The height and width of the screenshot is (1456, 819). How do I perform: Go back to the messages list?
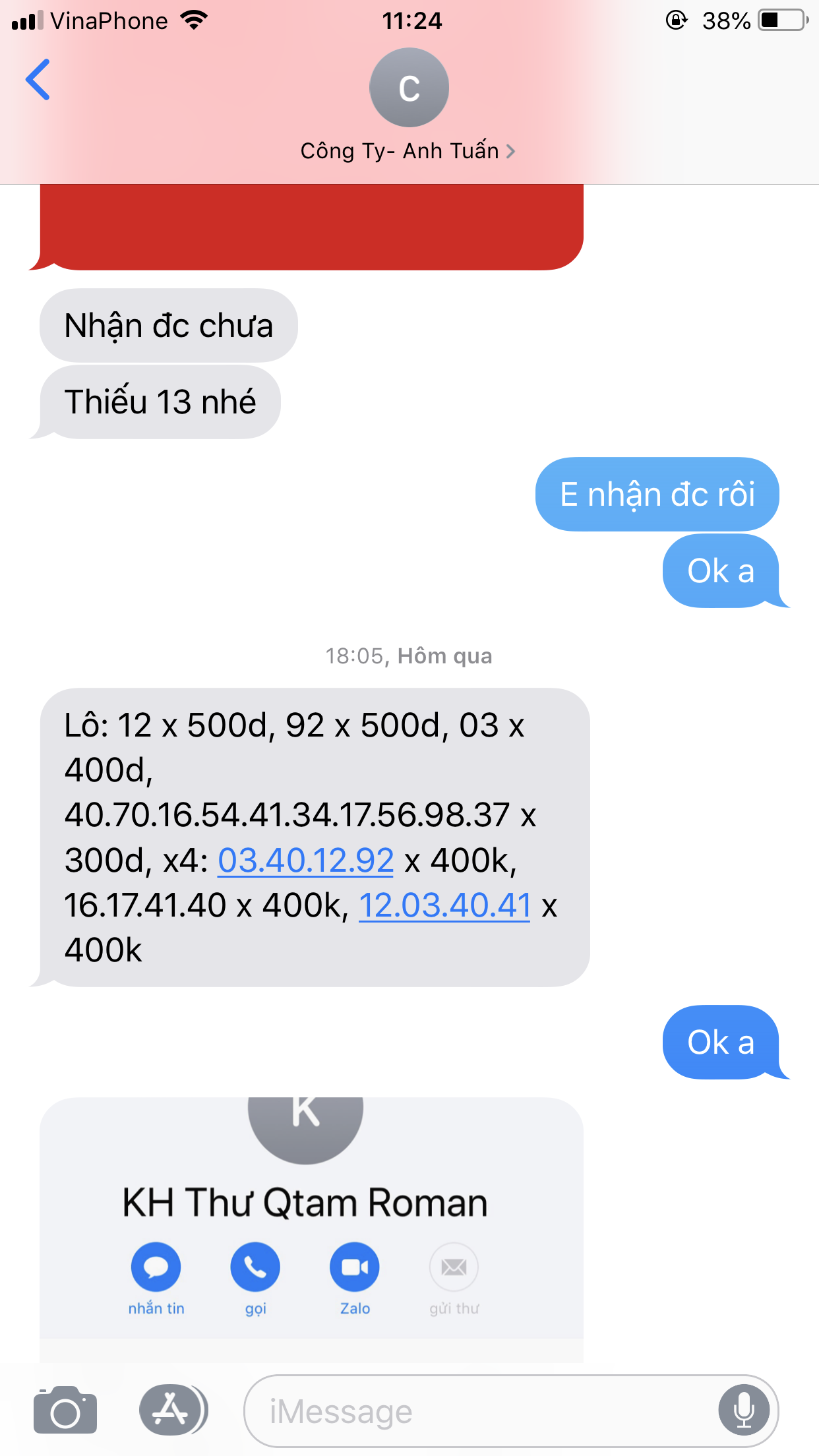(38, 80)
